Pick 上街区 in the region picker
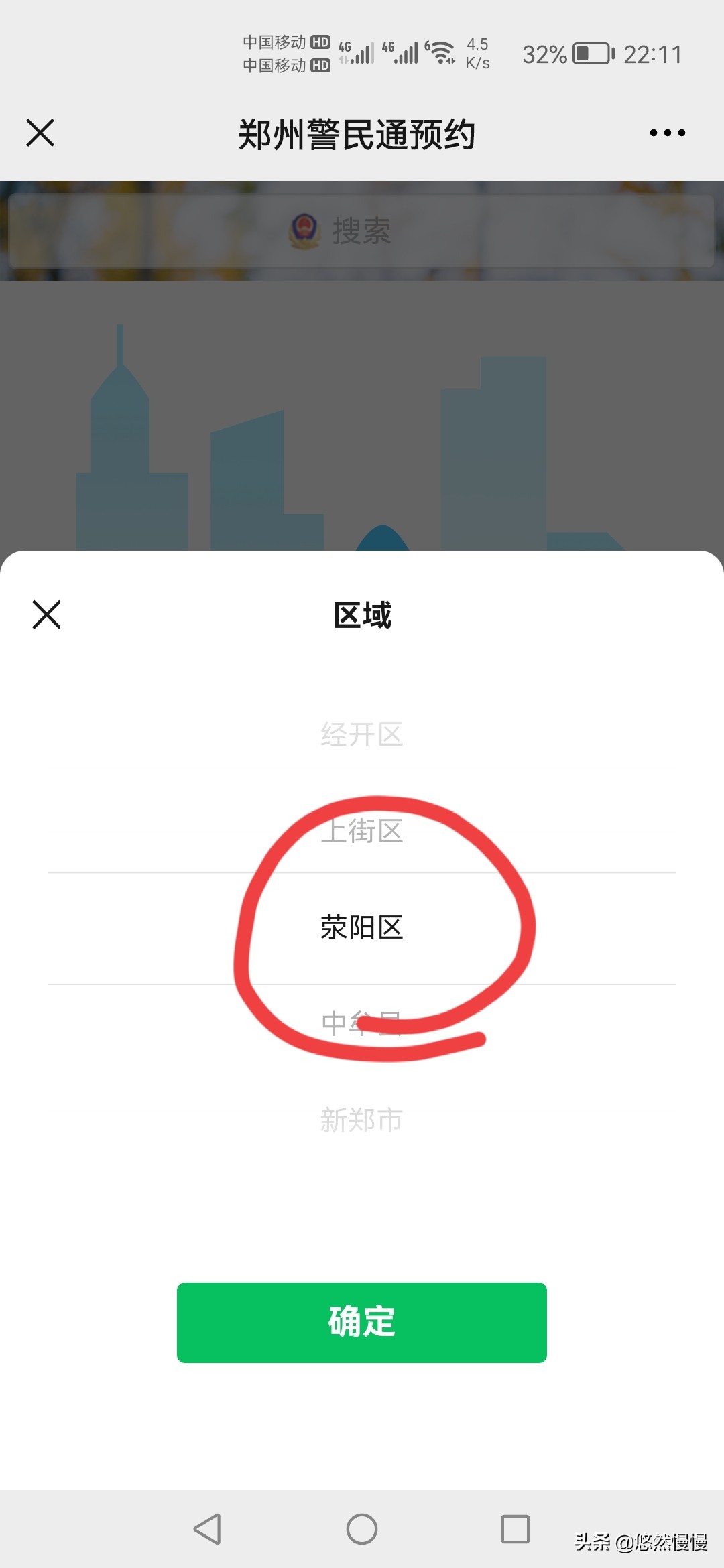Image resolution: width=724 pixels, height=1568 pixels. 362,831
